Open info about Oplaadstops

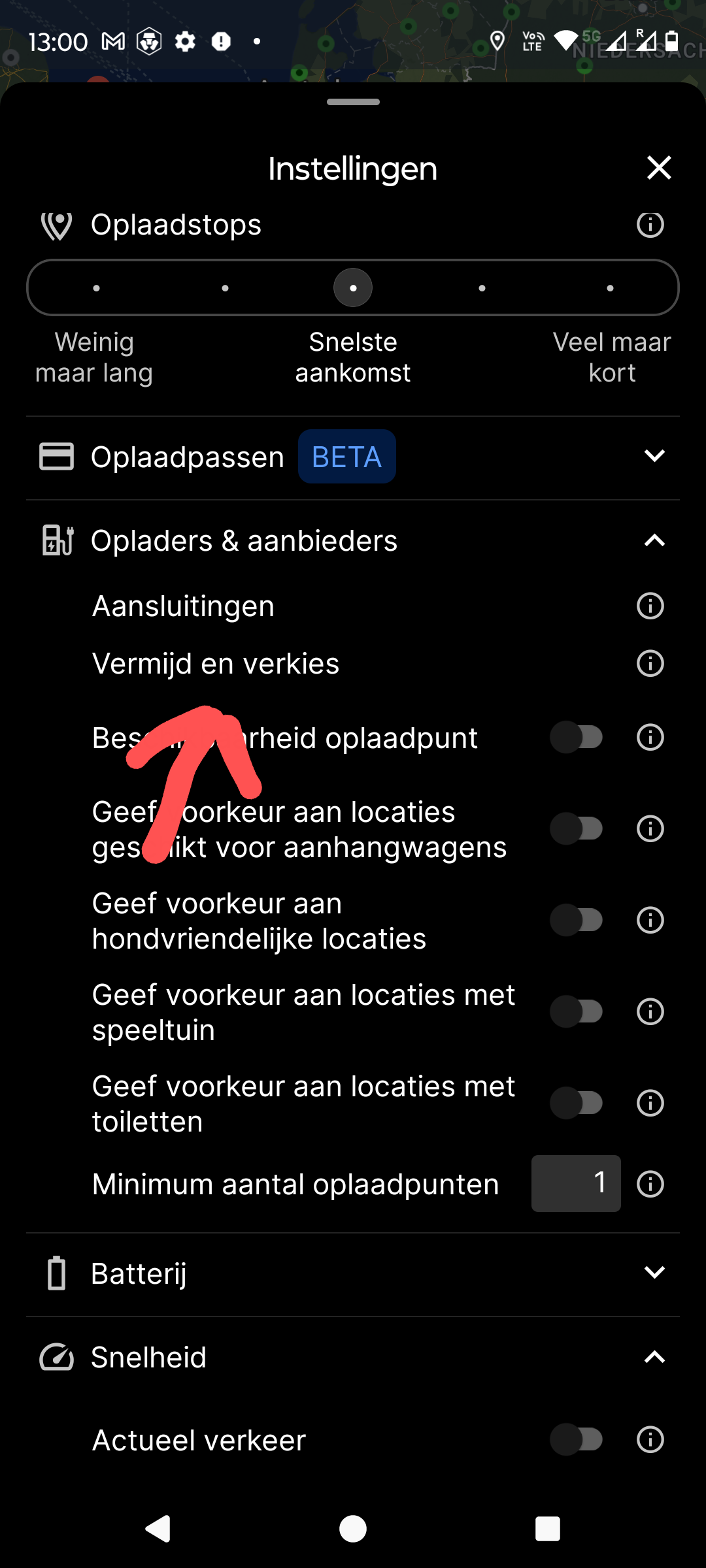[650, 225]
